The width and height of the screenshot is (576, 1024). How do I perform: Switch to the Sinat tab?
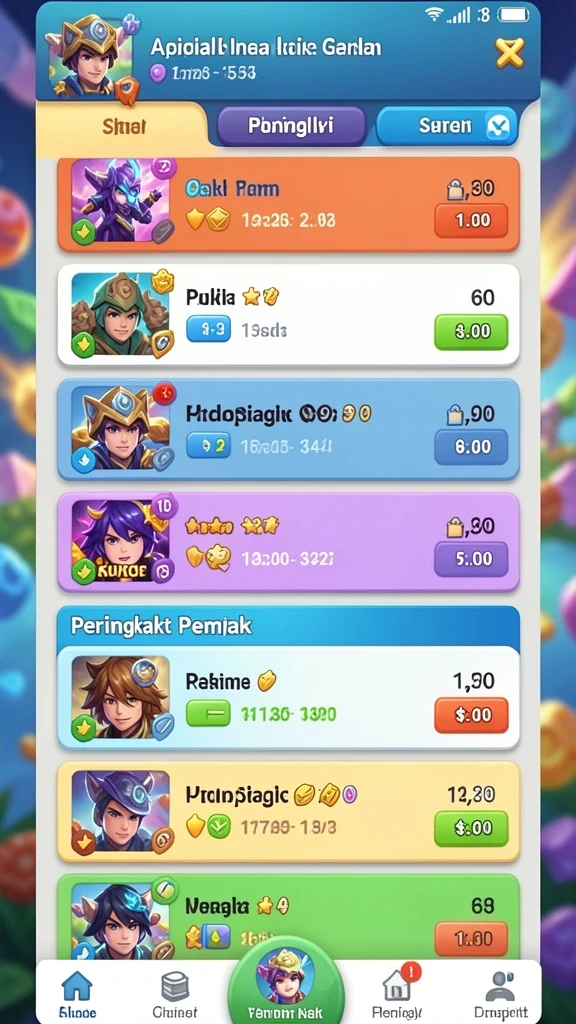click(x=122, y=127)
